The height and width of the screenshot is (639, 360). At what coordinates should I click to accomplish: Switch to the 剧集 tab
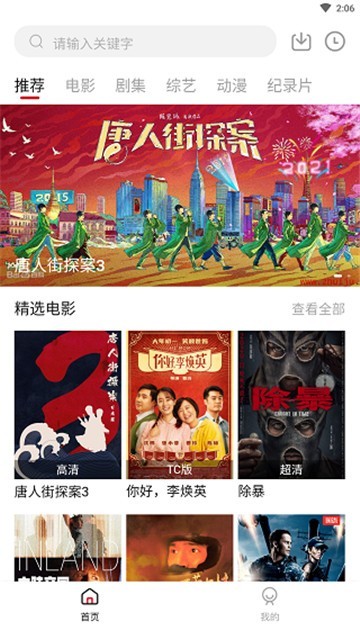[130, 86]
